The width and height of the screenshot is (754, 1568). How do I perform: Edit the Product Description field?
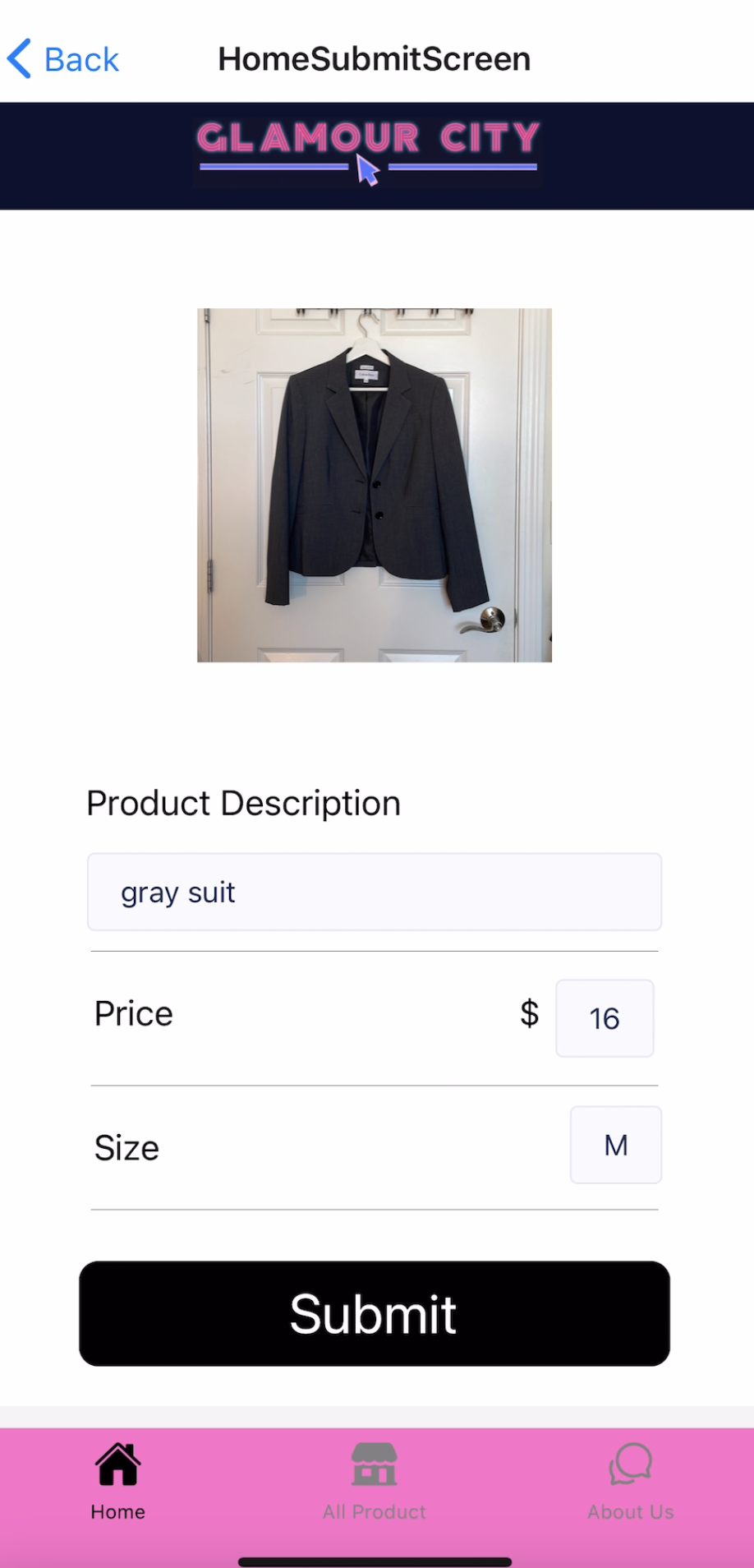(x=375, y=892)
